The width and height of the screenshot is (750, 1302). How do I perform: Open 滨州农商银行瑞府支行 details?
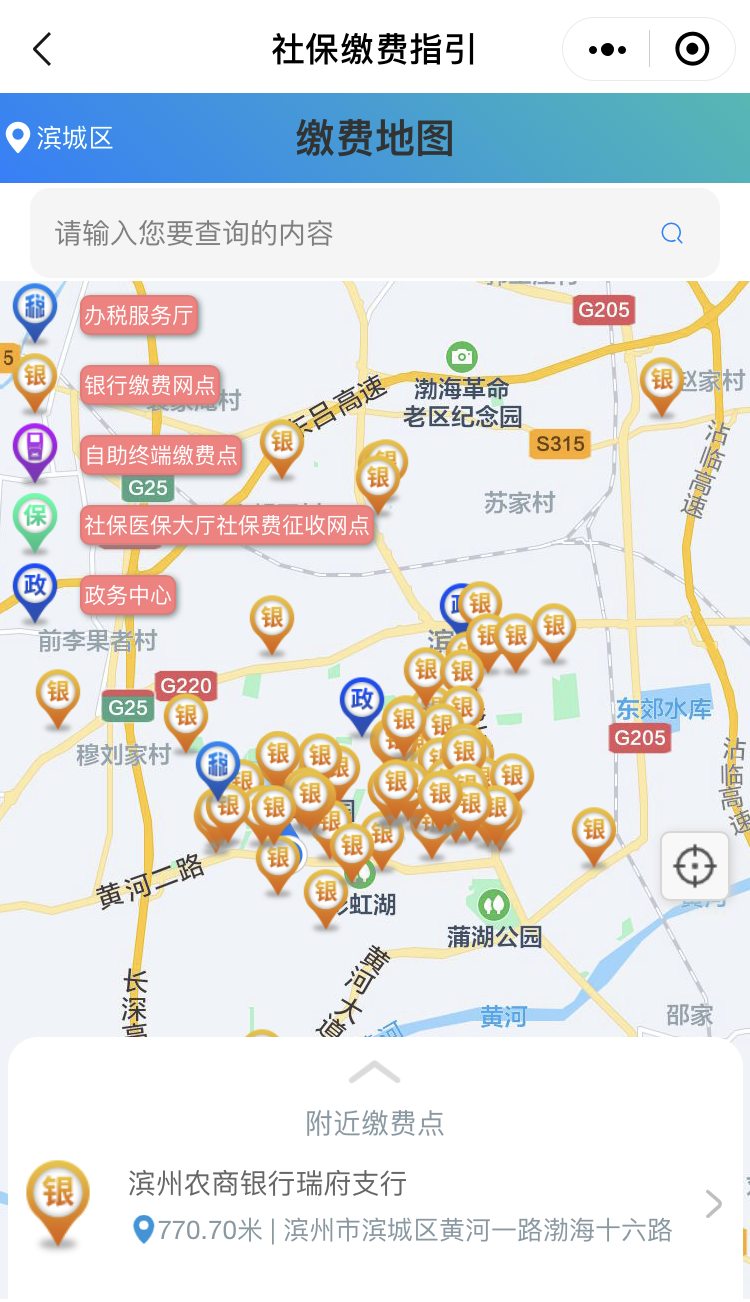pyautogui.click(x=375, y=1205)
